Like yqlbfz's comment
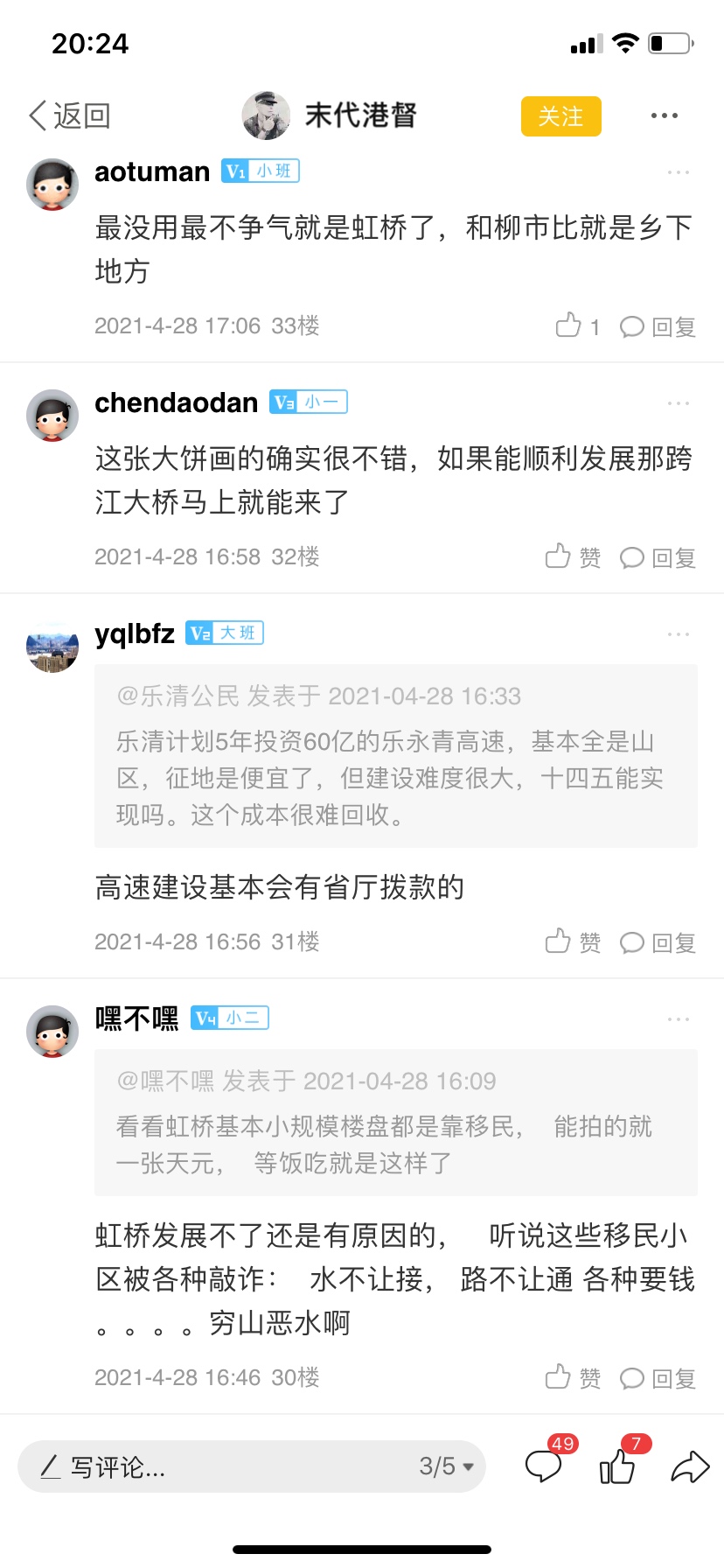 click(x=573, y=942)
